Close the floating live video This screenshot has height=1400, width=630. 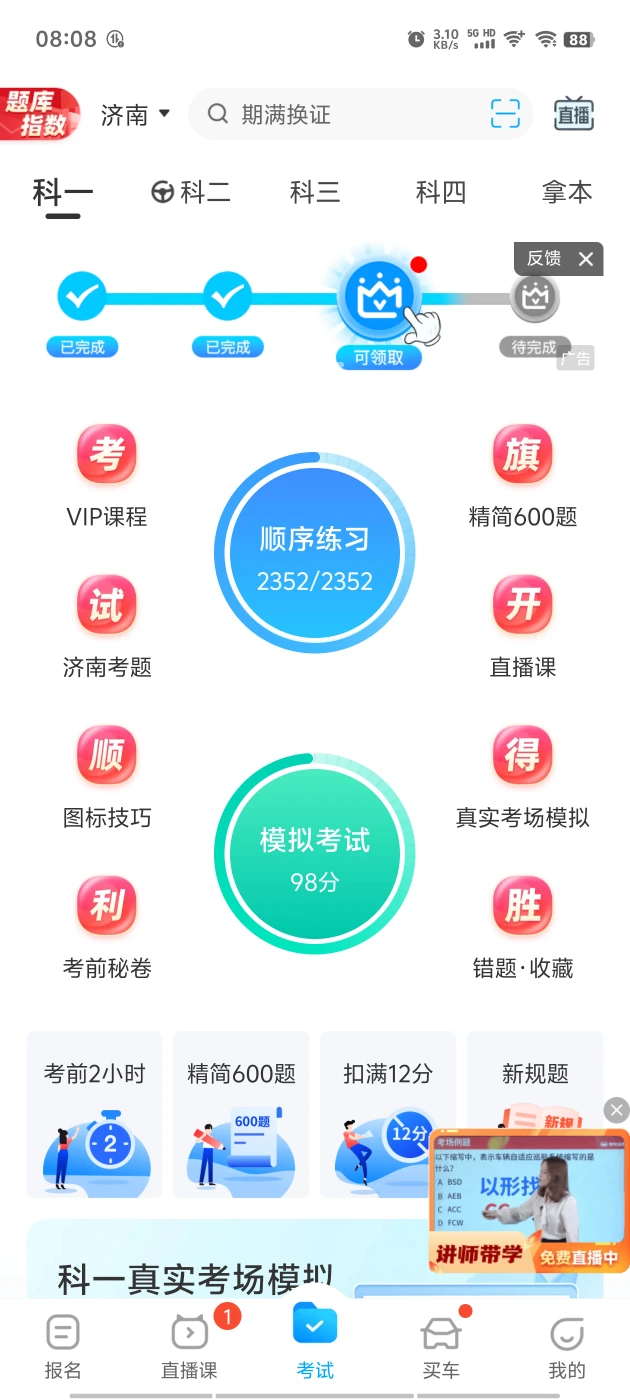617,1109
